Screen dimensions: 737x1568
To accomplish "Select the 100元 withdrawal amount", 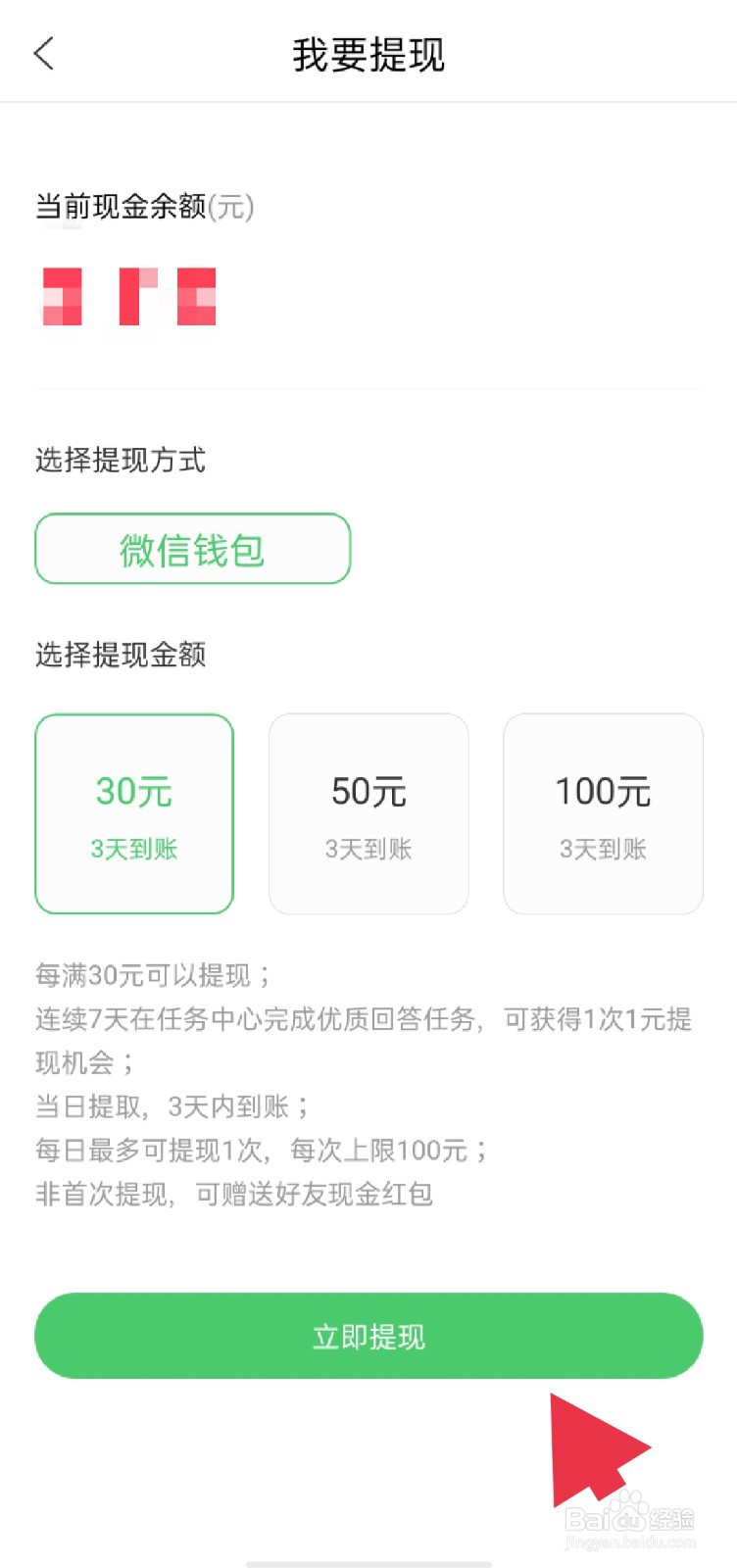I will tap(602, 813).
